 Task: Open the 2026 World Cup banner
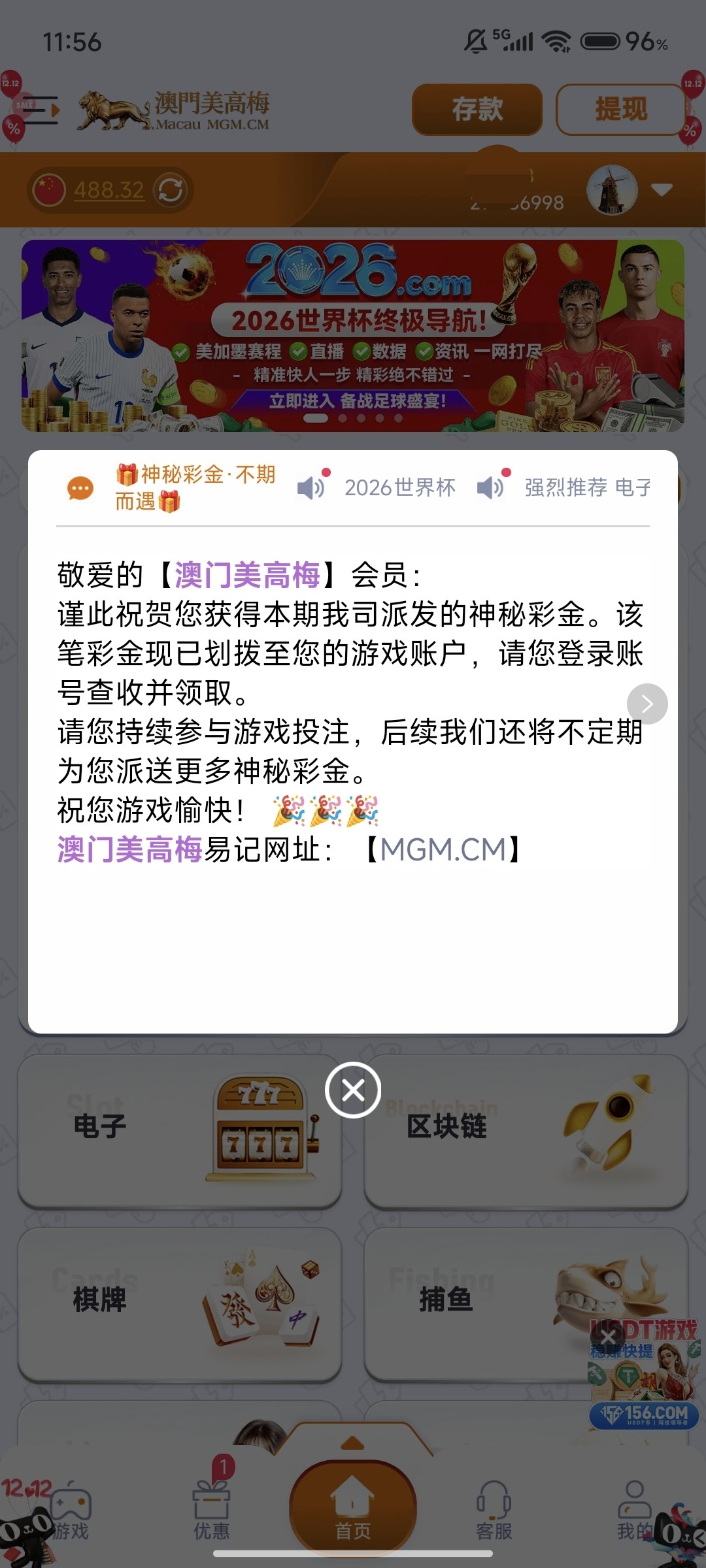pos(353,335)
